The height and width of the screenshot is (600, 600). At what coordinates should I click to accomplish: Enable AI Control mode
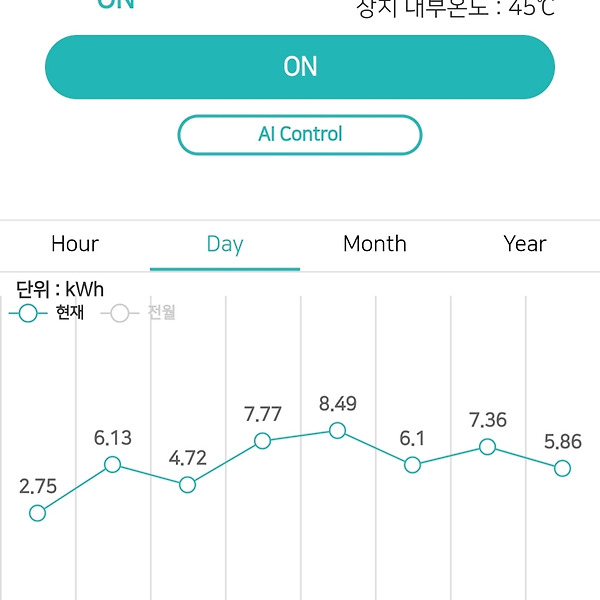(300, 135)
